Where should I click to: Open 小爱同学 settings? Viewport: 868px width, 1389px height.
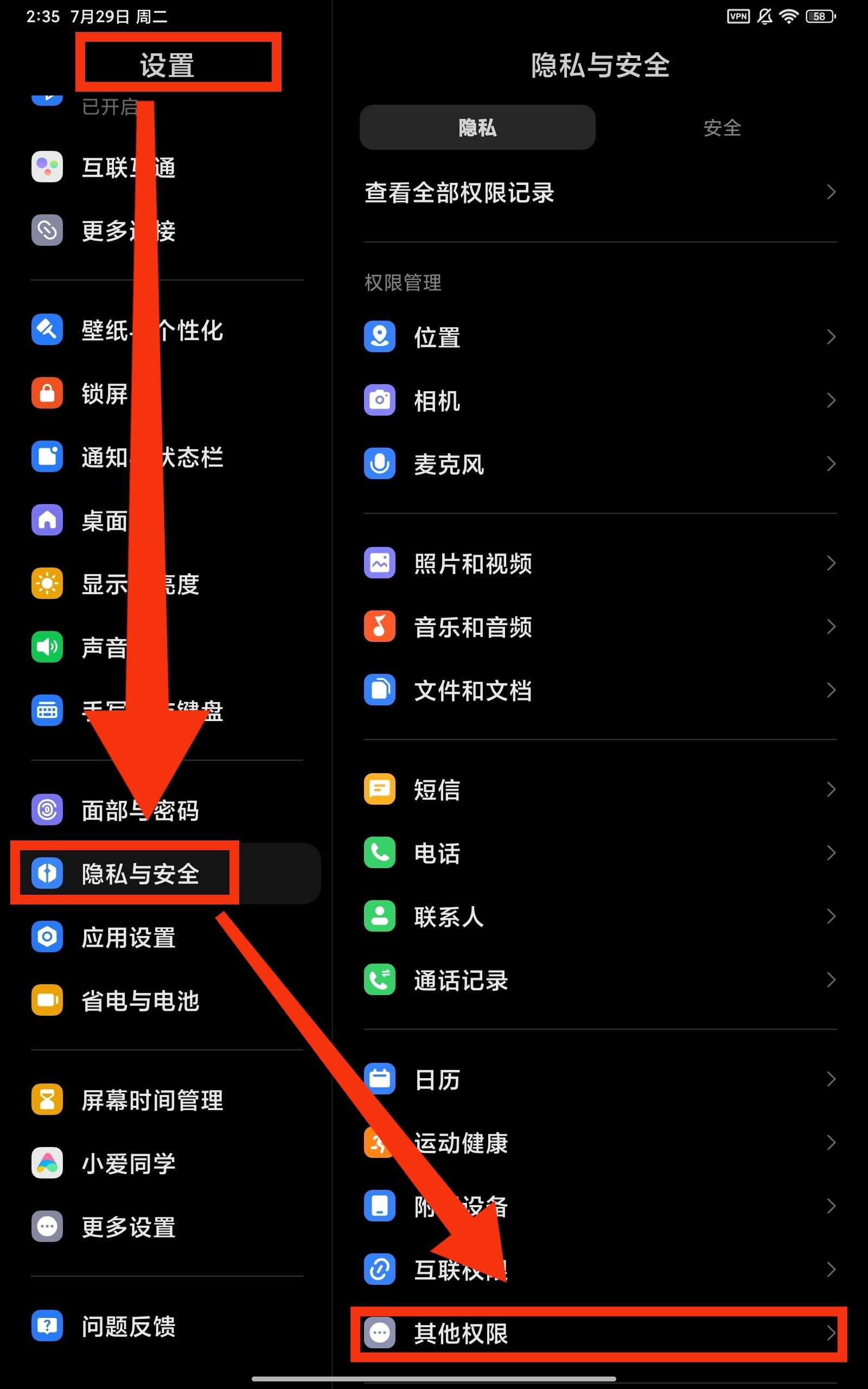tap(129, 1163)
